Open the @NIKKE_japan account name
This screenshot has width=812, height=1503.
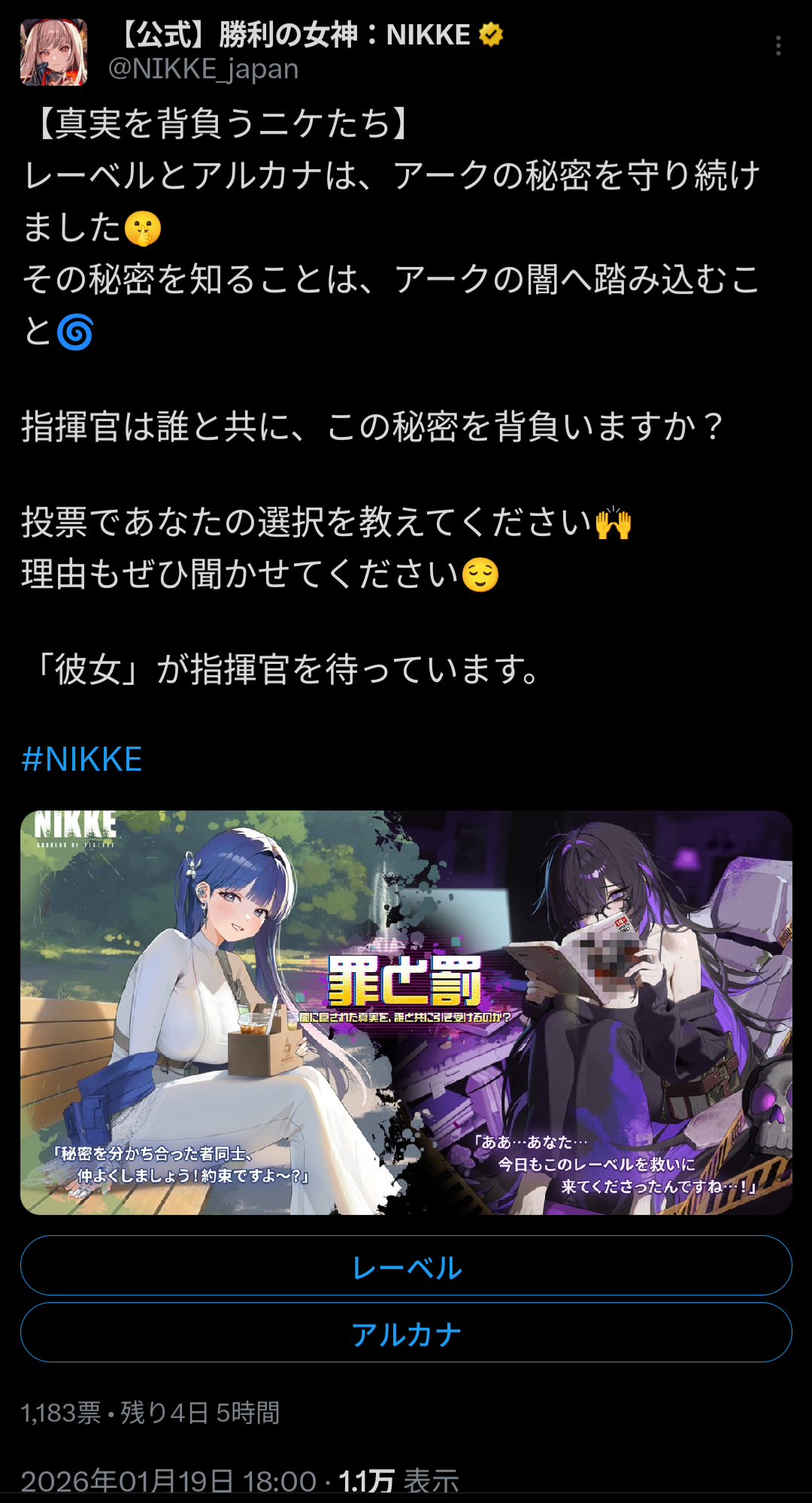[x=204, y=69]
